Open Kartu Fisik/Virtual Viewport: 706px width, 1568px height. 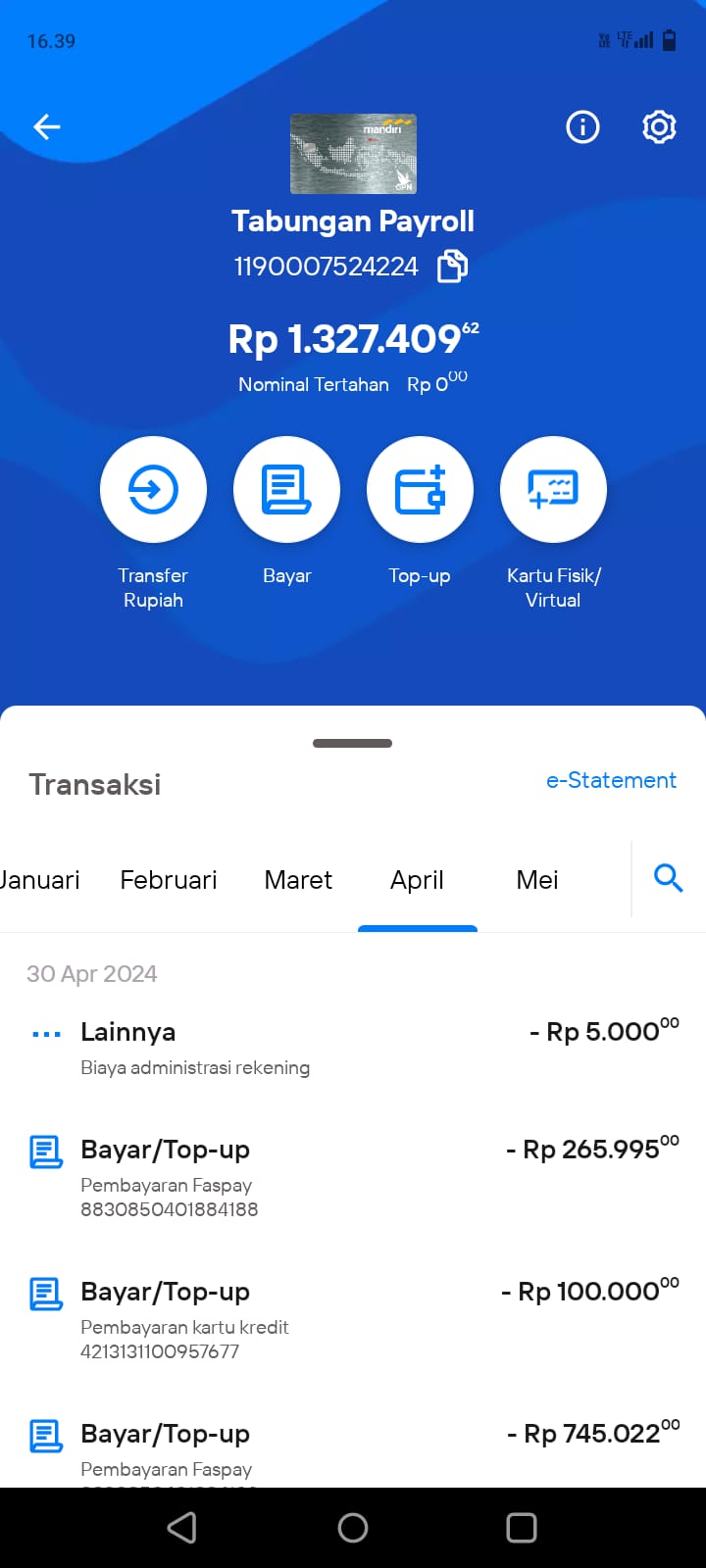click(553, 489)
